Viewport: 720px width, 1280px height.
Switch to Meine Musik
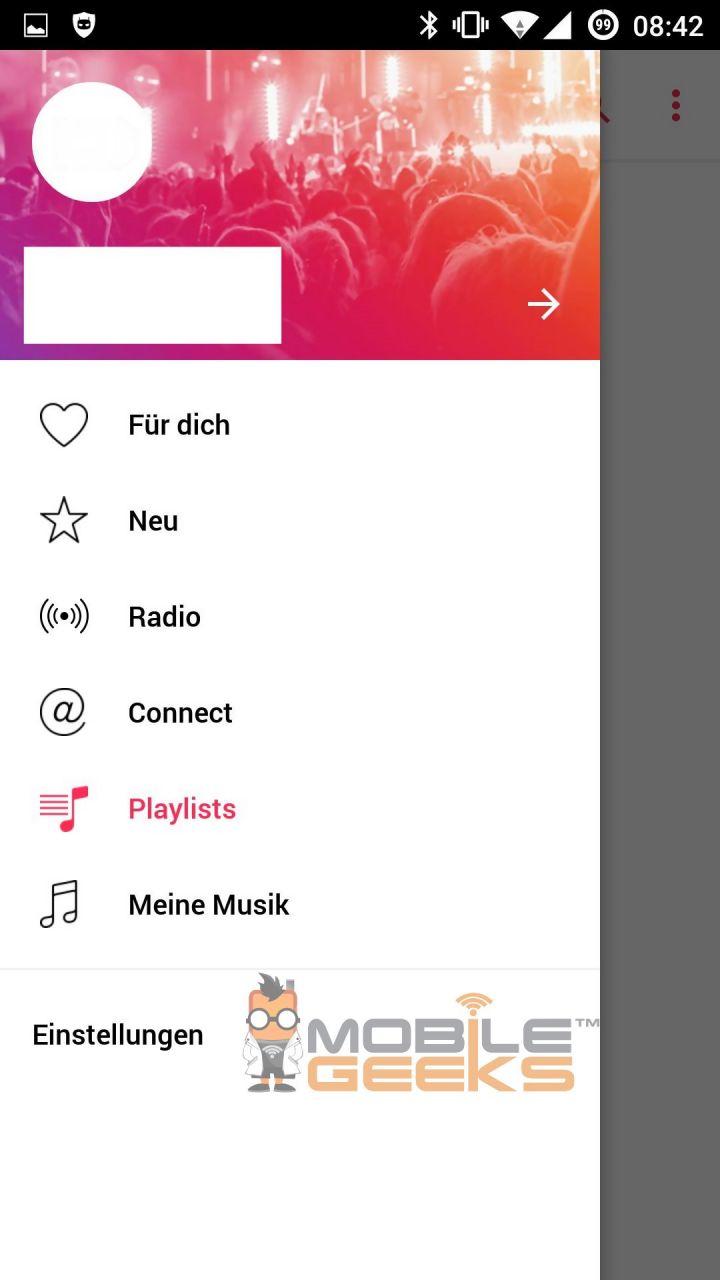(x=208, y=905)
